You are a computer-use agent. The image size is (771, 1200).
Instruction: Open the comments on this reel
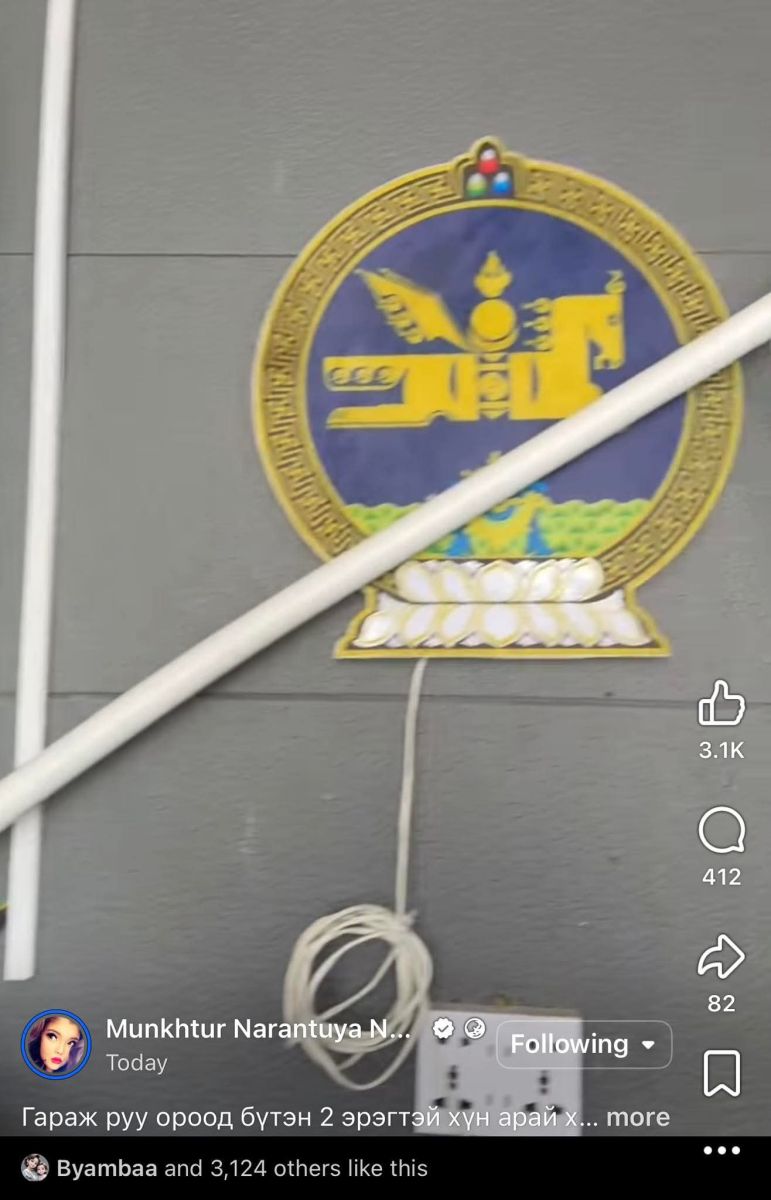[721, 831]
